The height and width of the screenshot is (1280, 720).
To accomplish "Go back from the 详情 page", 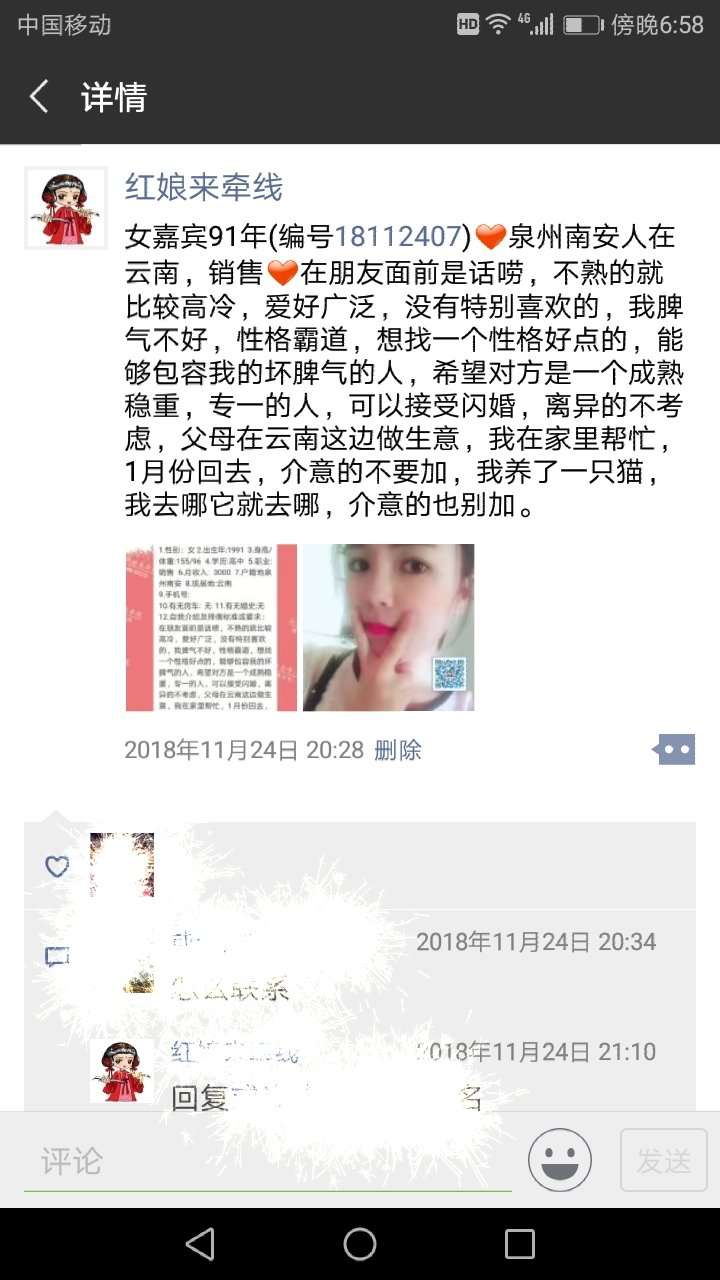I will [x=40, y=97].
